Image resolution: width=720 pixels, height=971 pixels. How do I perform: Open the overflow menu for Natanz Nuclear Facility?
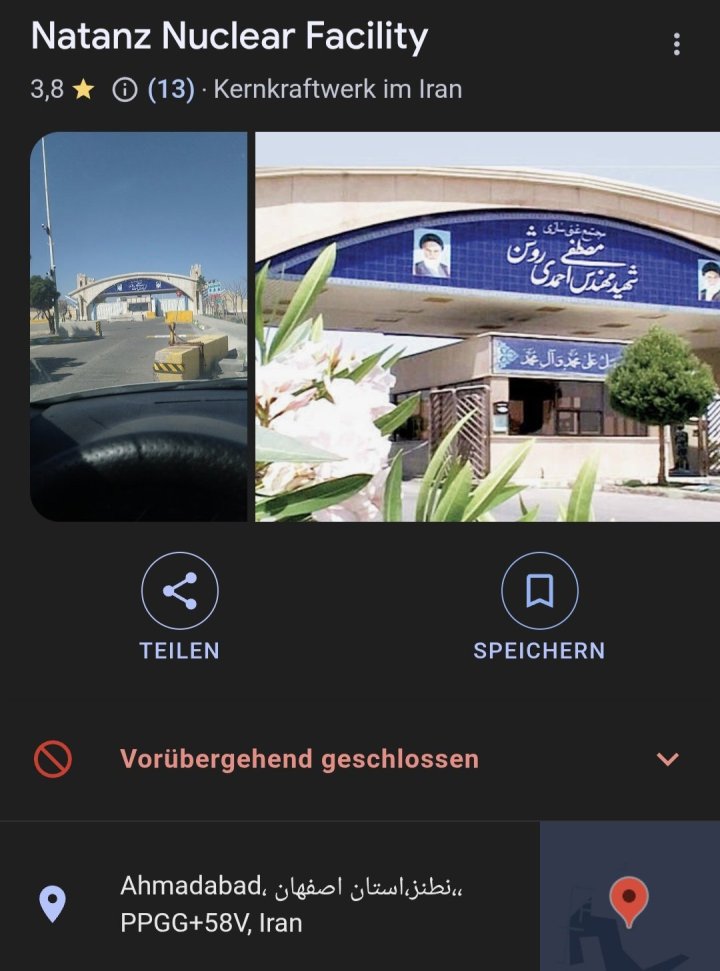click(677, 44)
